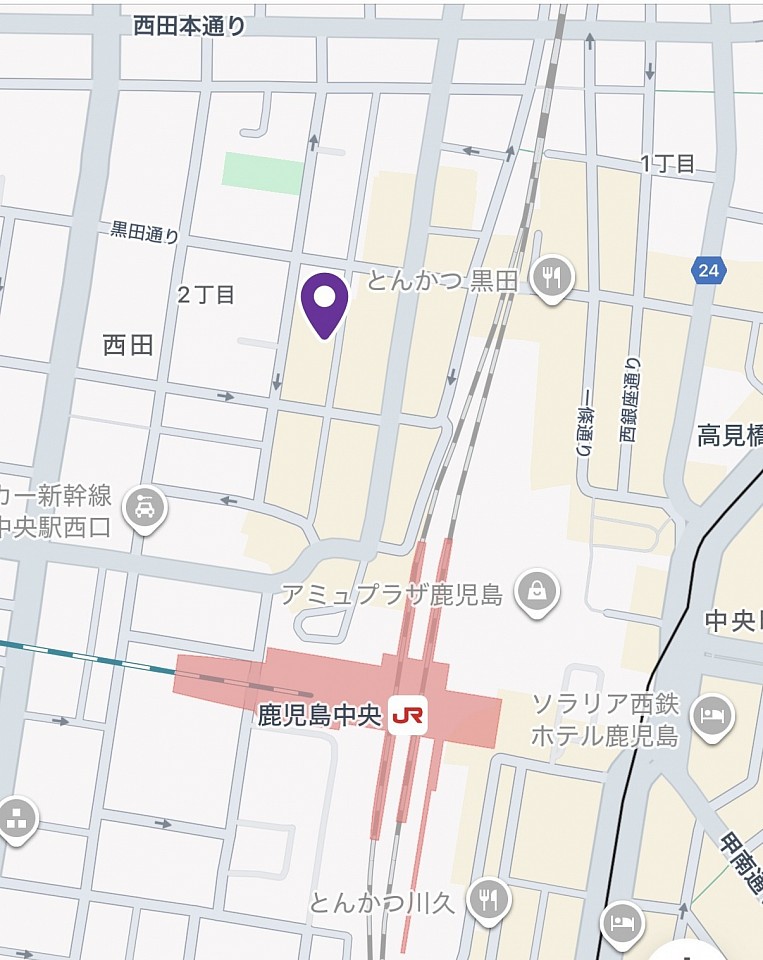The height and width of the screenshot is (960, 763).
Task: View the ソラリア西鉄ホテル鹿児島 hotel marker
Action: (x=712, y=716)
